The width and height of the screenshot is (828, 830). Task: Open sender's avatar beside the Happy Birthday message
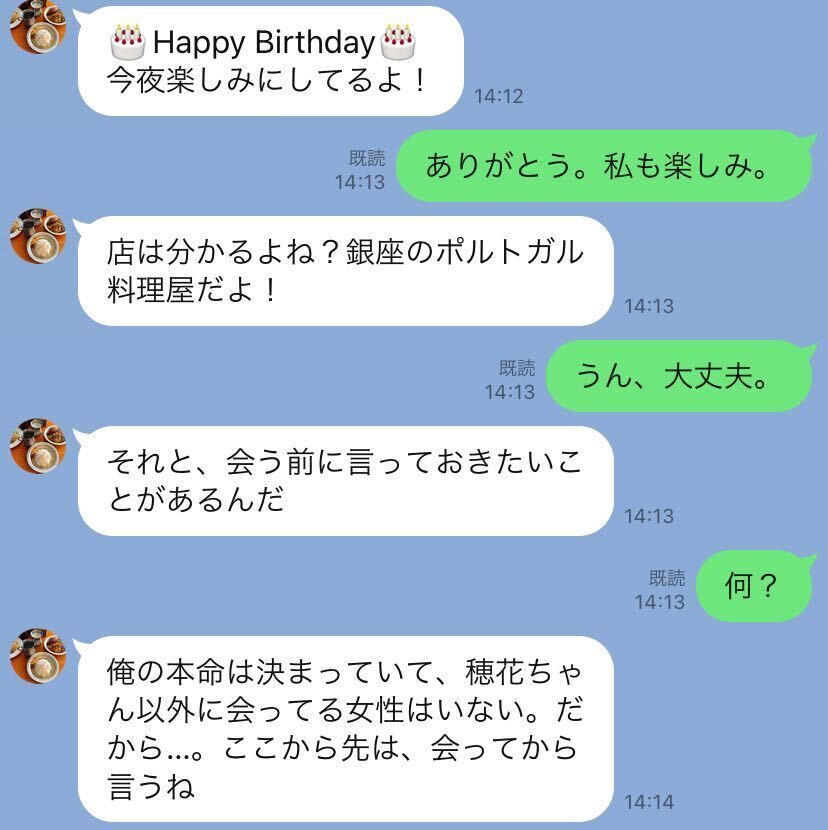(x=37, y=26)
